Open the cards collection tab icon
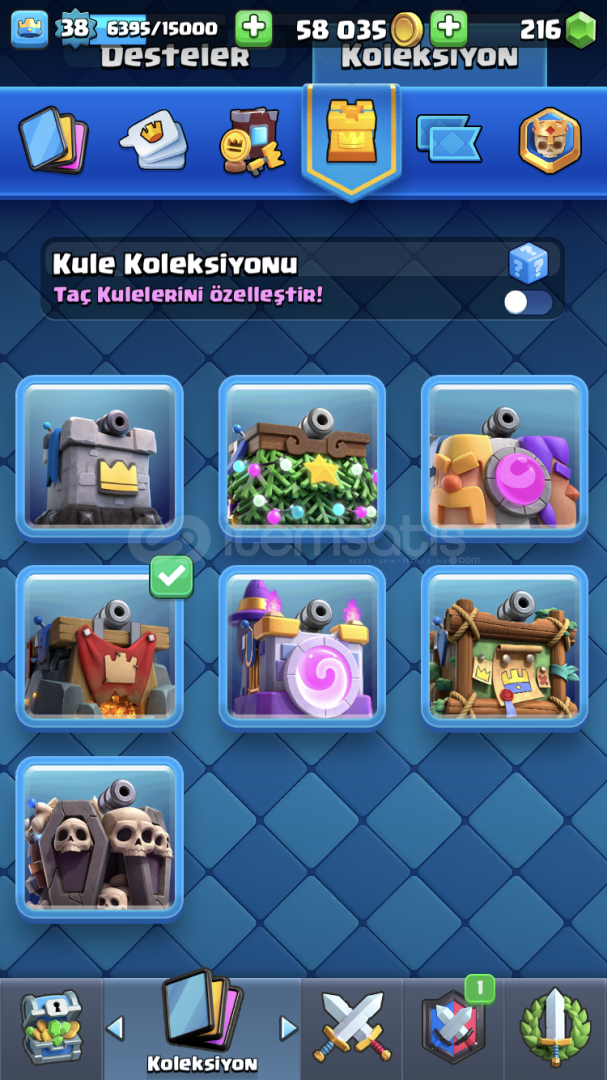This screenshot has width=607, height=1080. 53,140
